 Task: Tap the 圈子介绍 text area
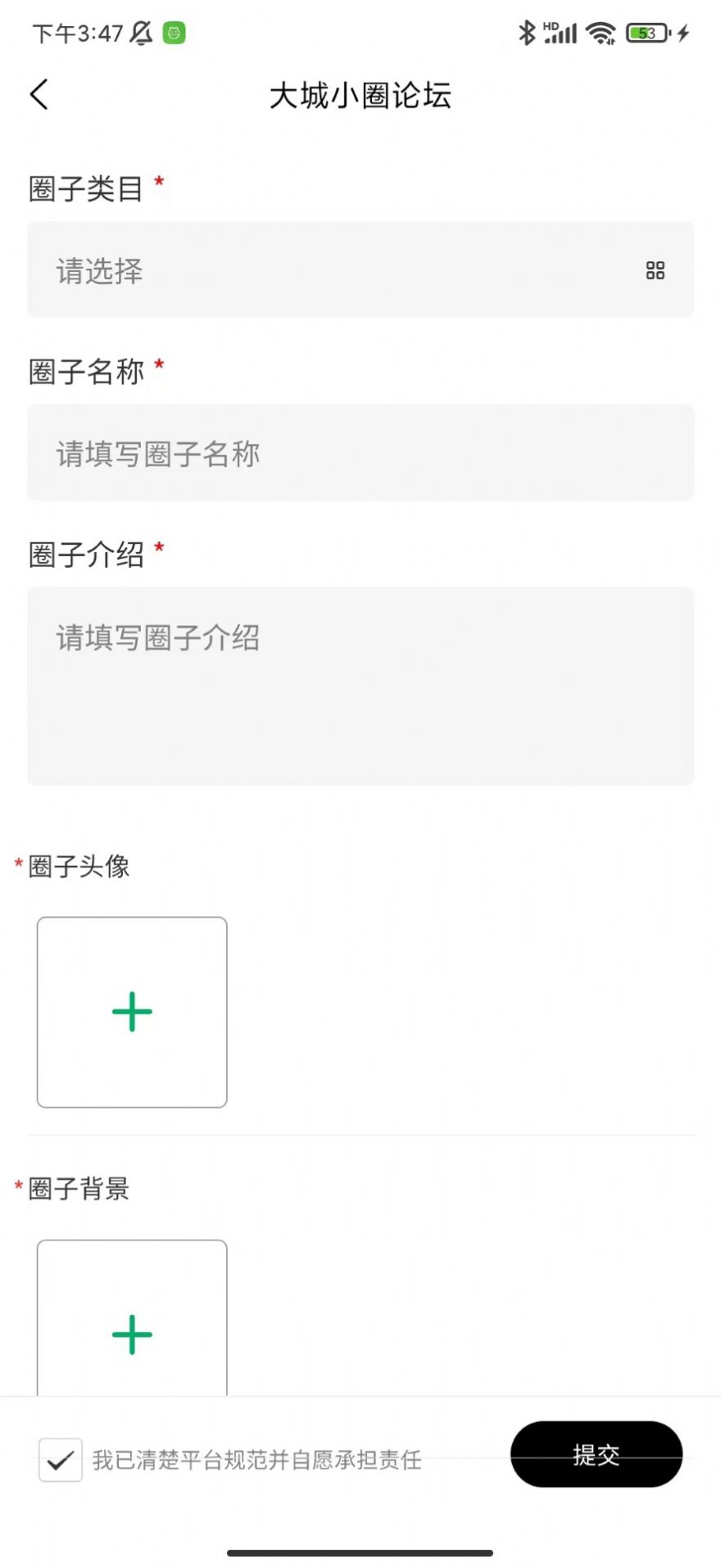(360, 687)
